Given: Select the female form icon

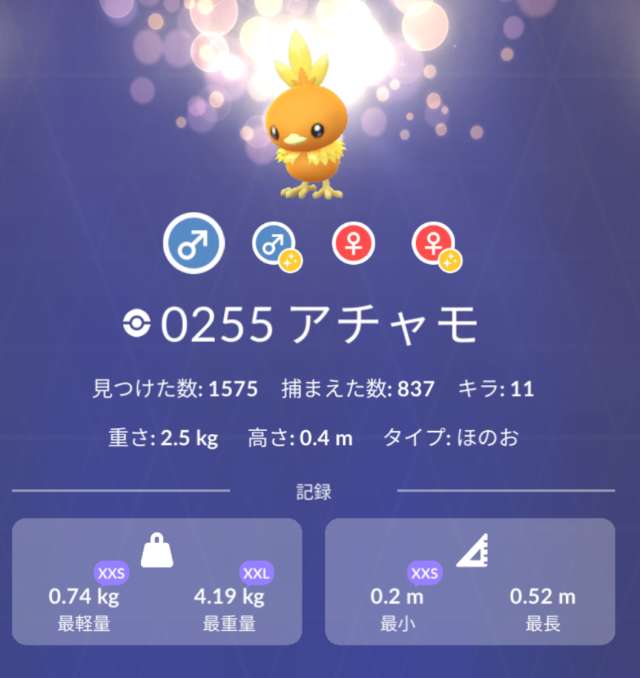Looking at the screenshot, I should tap(352, 244).
